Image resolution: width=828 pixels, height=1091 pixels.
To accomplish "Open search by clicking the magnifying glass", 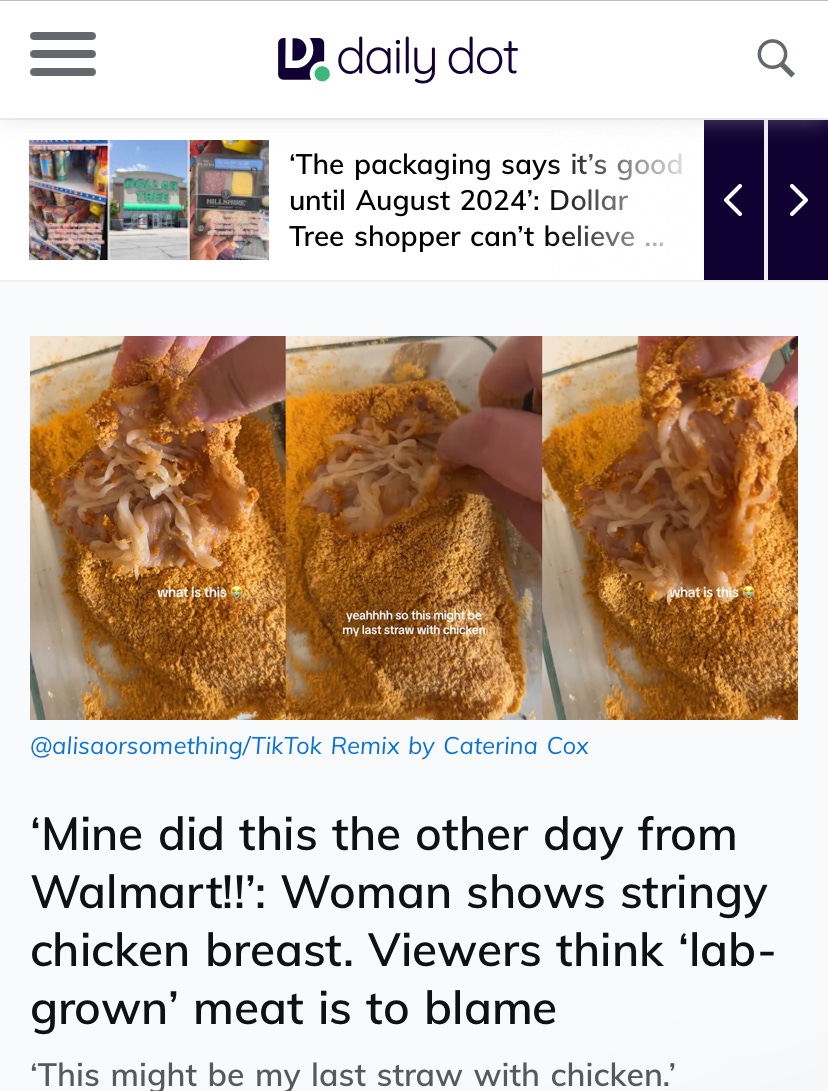I will tap(776, 59).
